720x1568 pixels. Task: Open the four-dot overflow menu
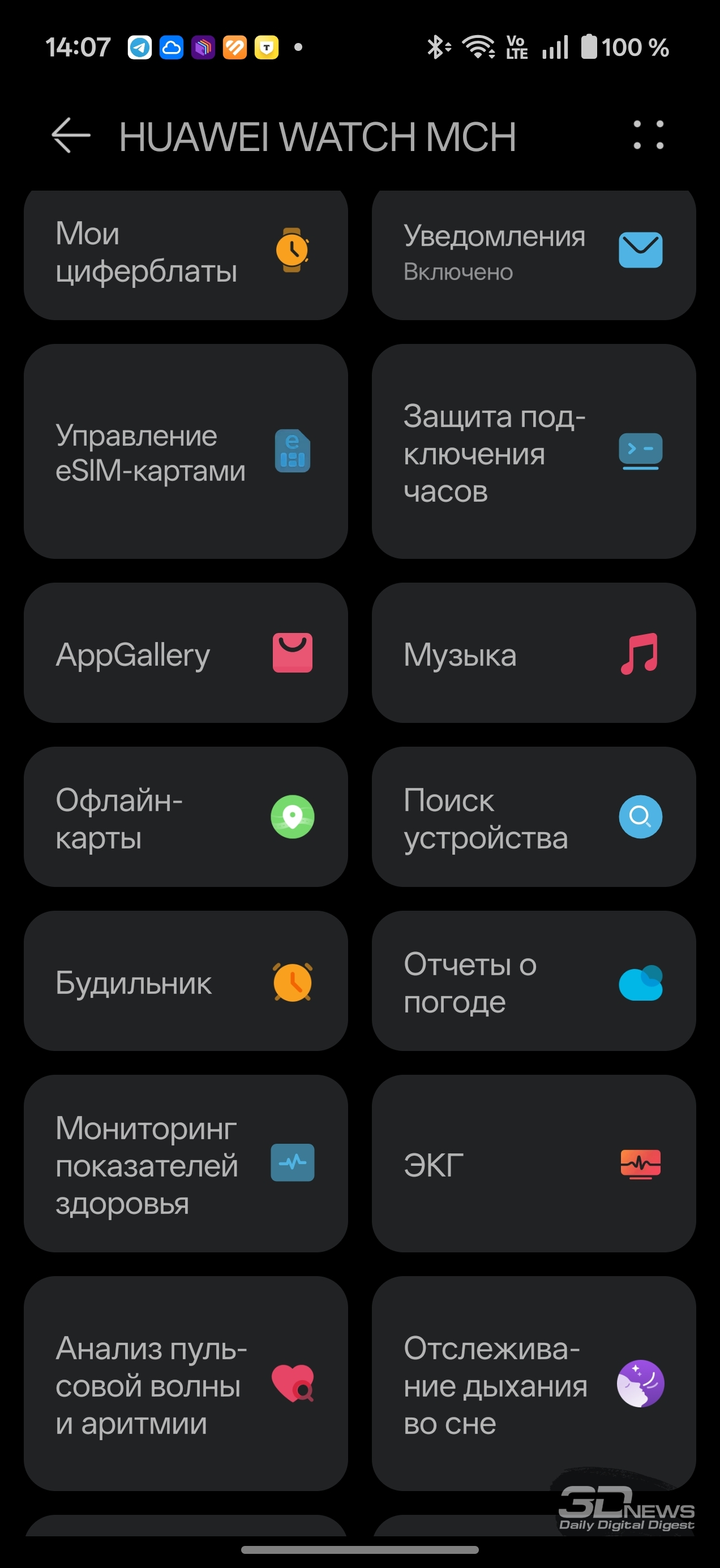pos(648,135)
